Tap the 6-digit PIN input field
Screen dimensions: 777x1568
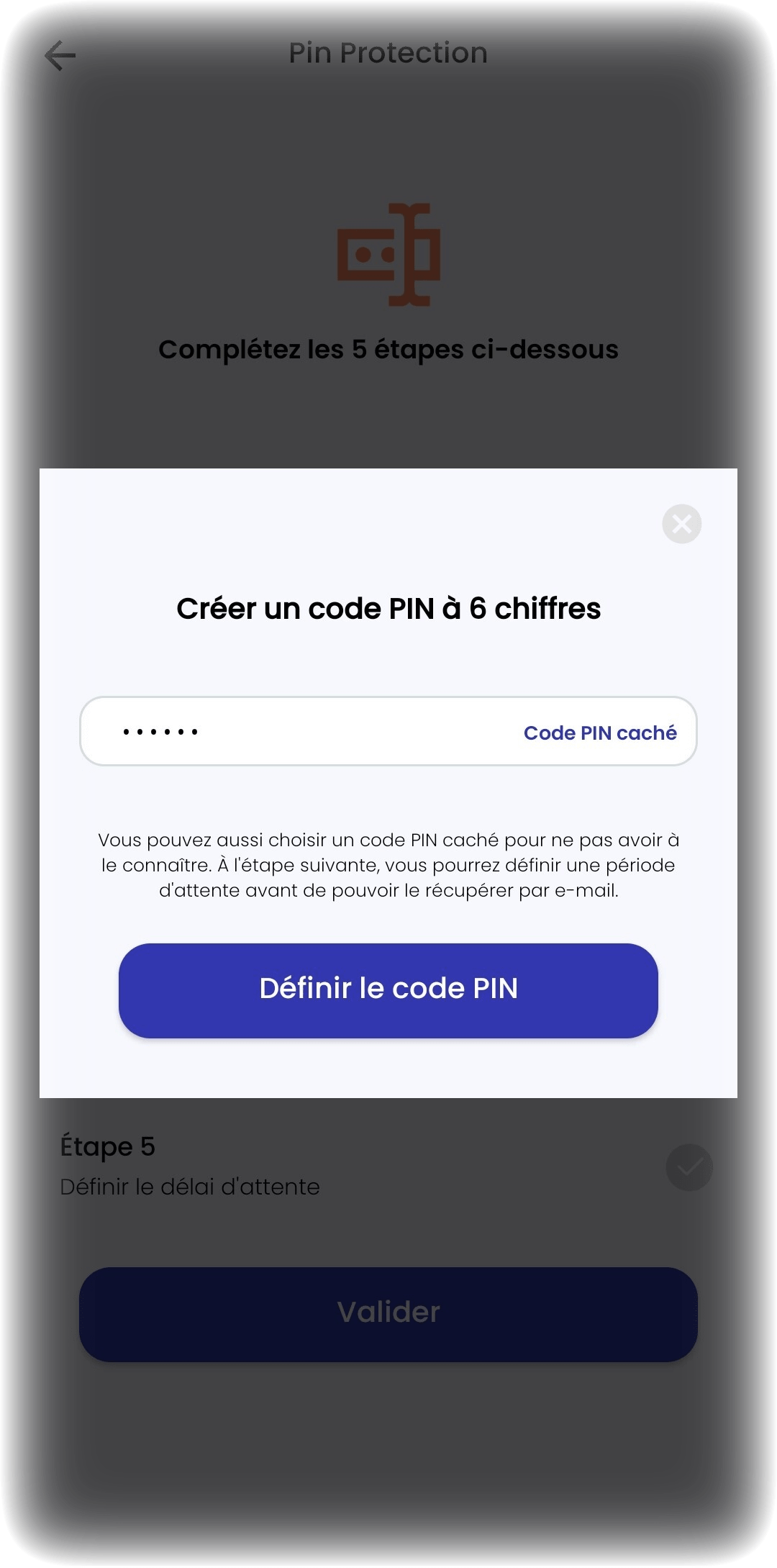point(302,731)
